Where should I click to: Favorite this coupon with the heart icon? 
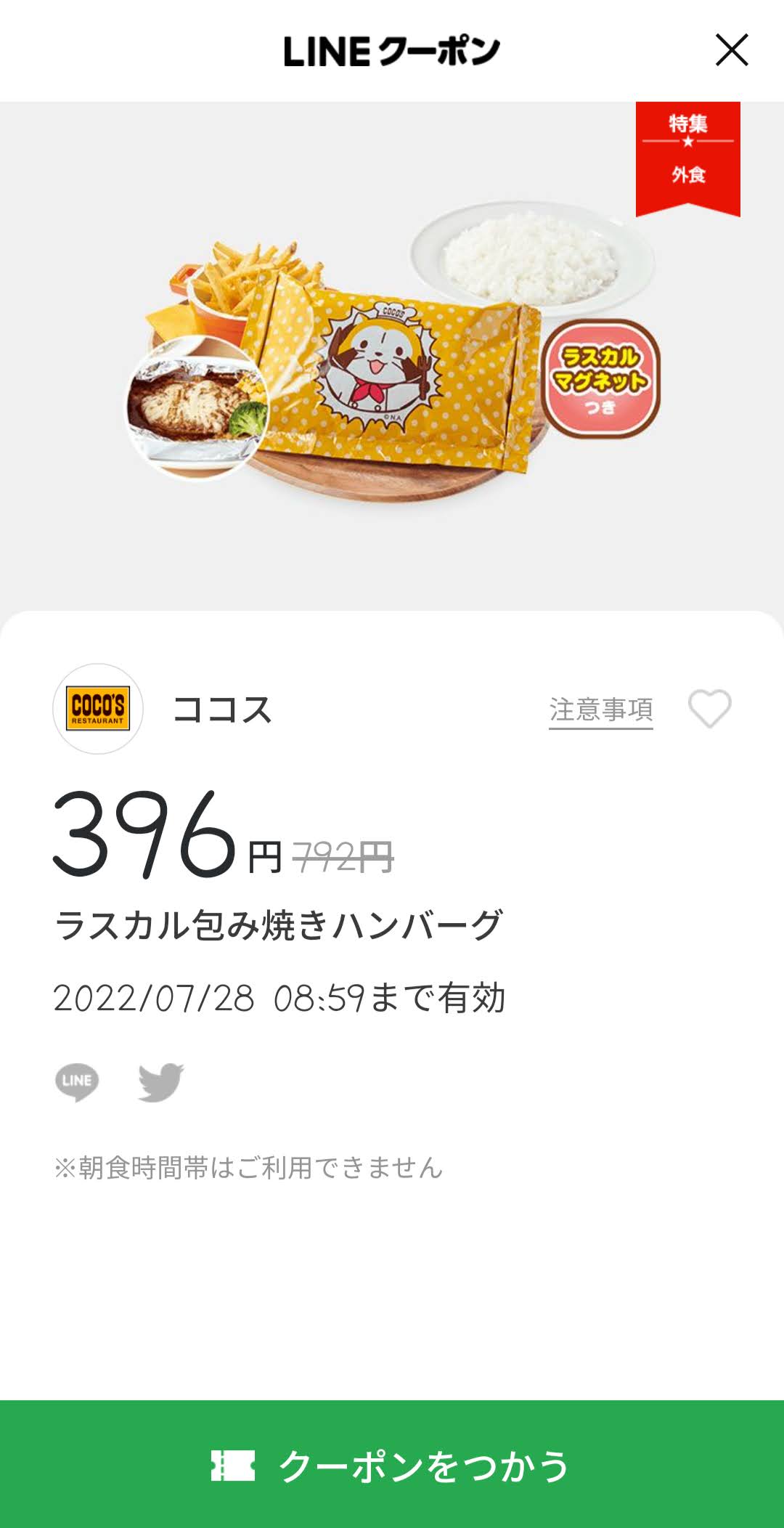(x=709, y=709)
